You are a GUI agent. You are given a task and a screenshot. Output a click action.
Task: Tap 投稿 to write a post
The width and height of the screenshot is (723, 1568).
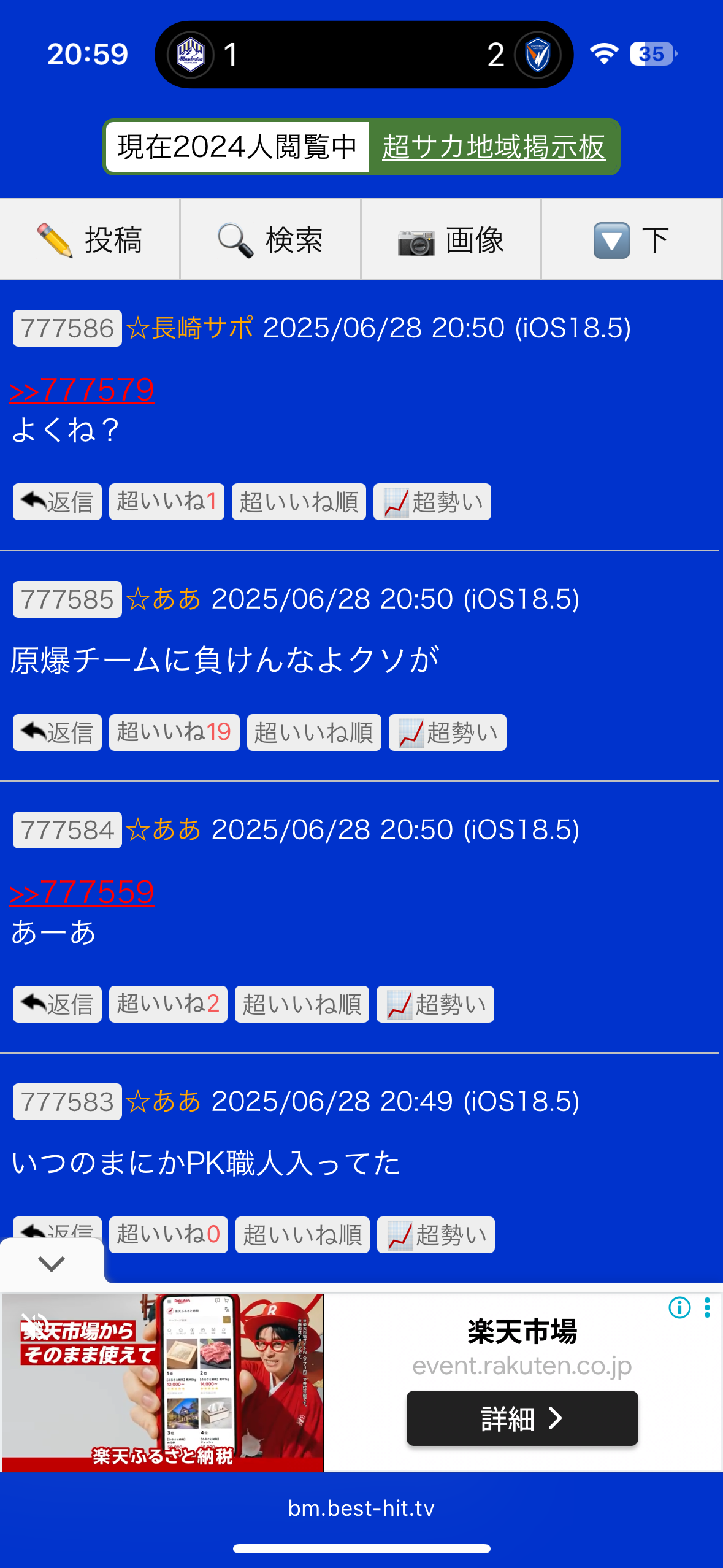[x=90, y=239]
